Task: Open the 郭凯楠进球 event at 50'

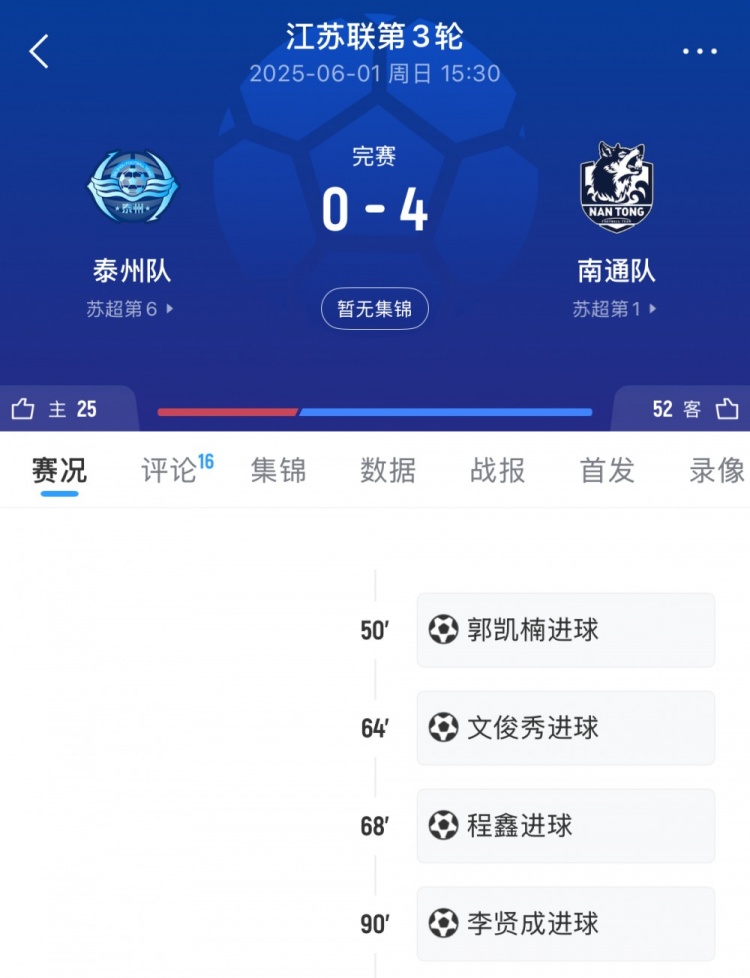Action: [x=565, y=630]
